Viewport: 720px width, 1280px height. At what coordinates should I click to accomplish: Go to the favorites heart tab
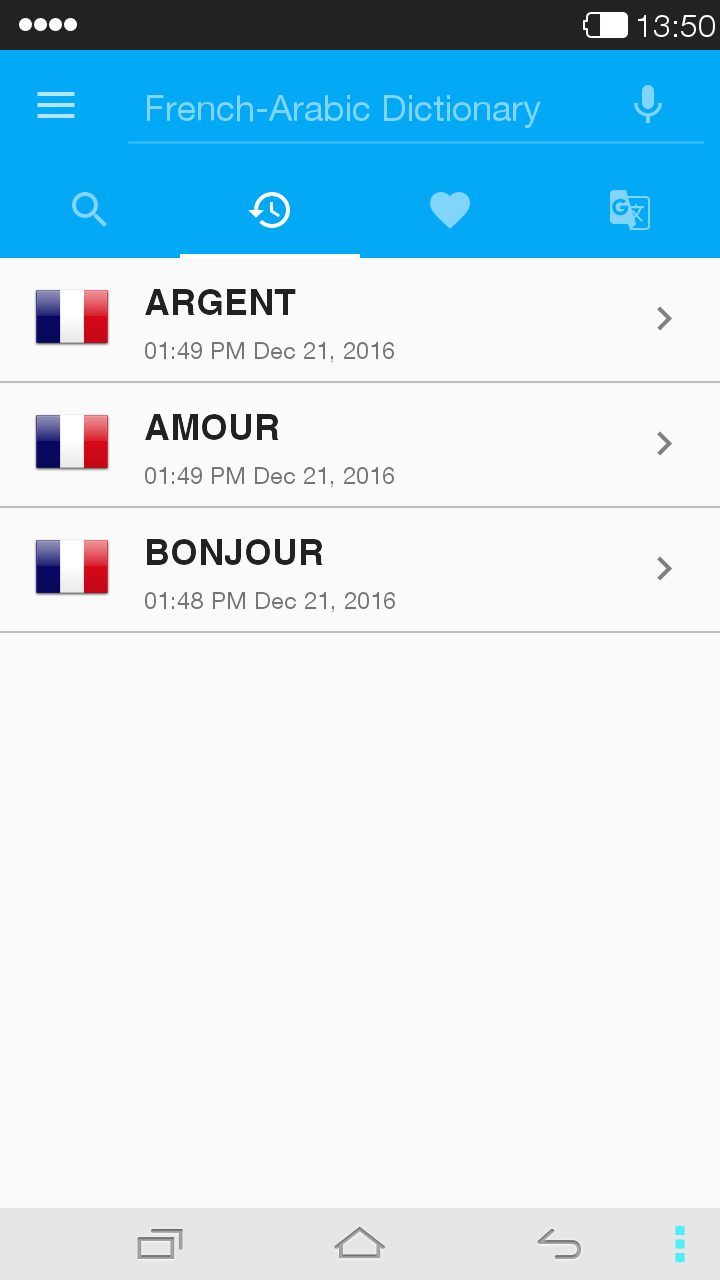point(450,210)
